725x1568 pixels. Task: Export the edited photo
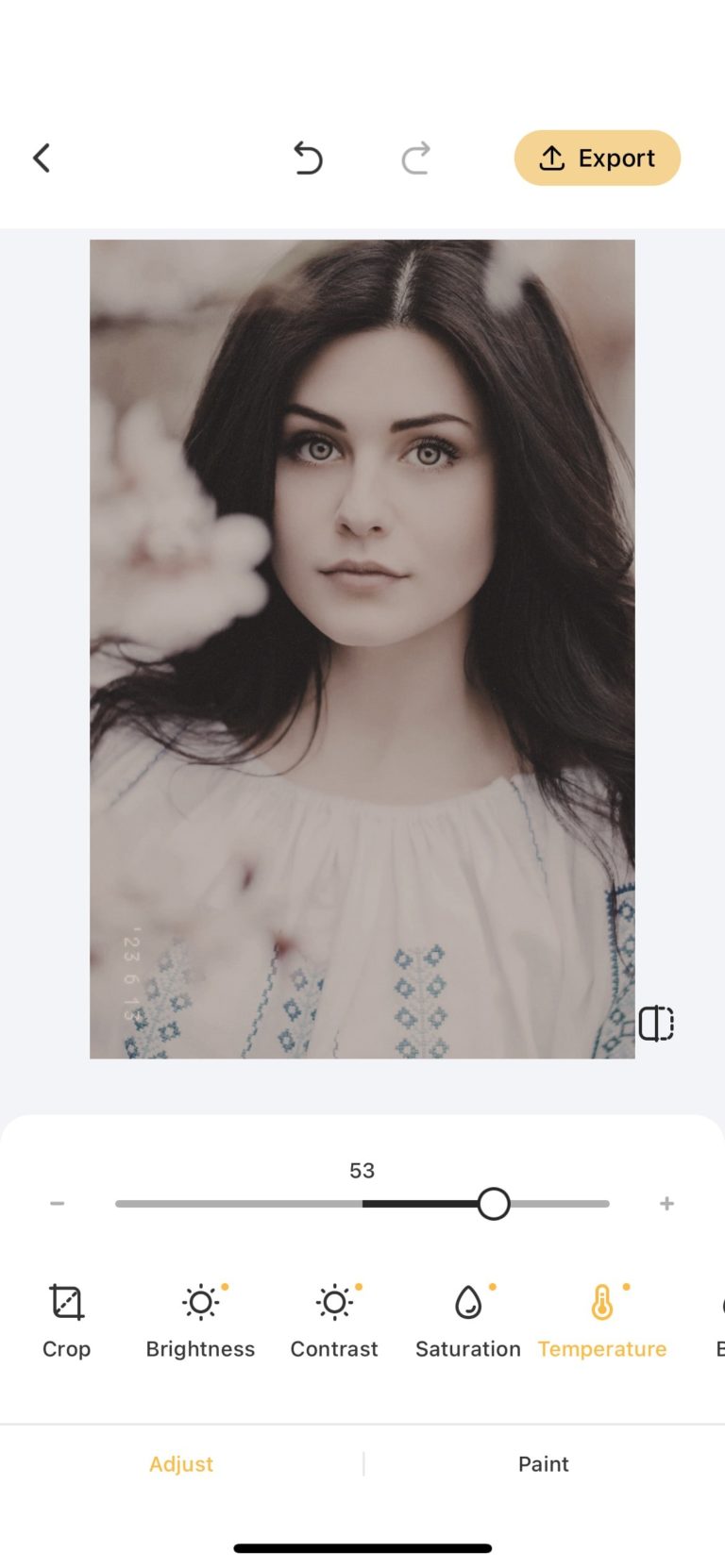point(597,158)
